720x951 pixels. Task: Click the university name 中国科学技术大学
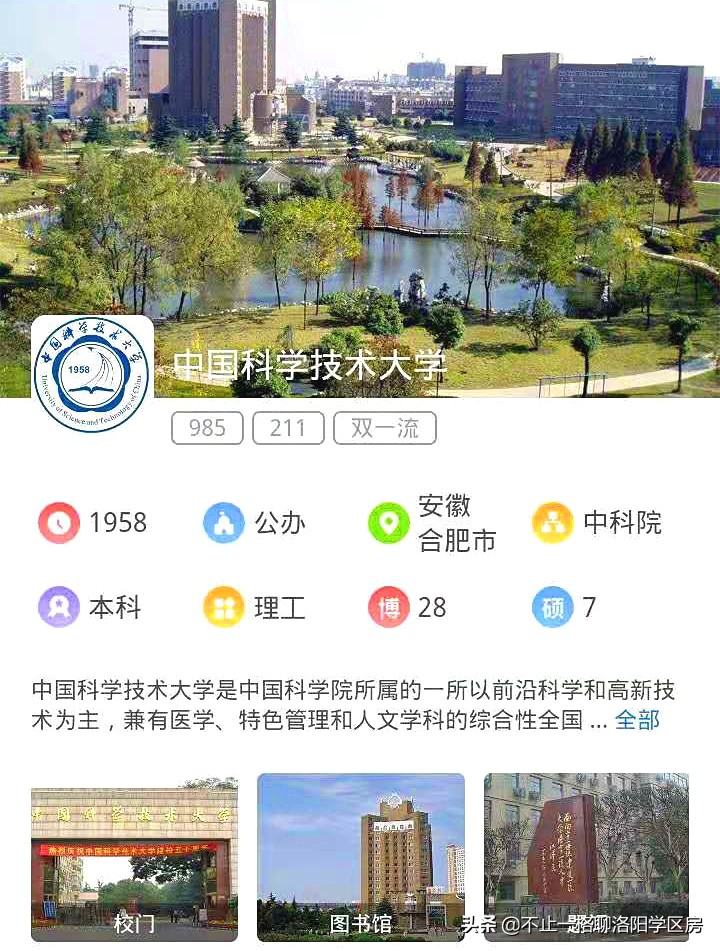(x=308, y=368)
